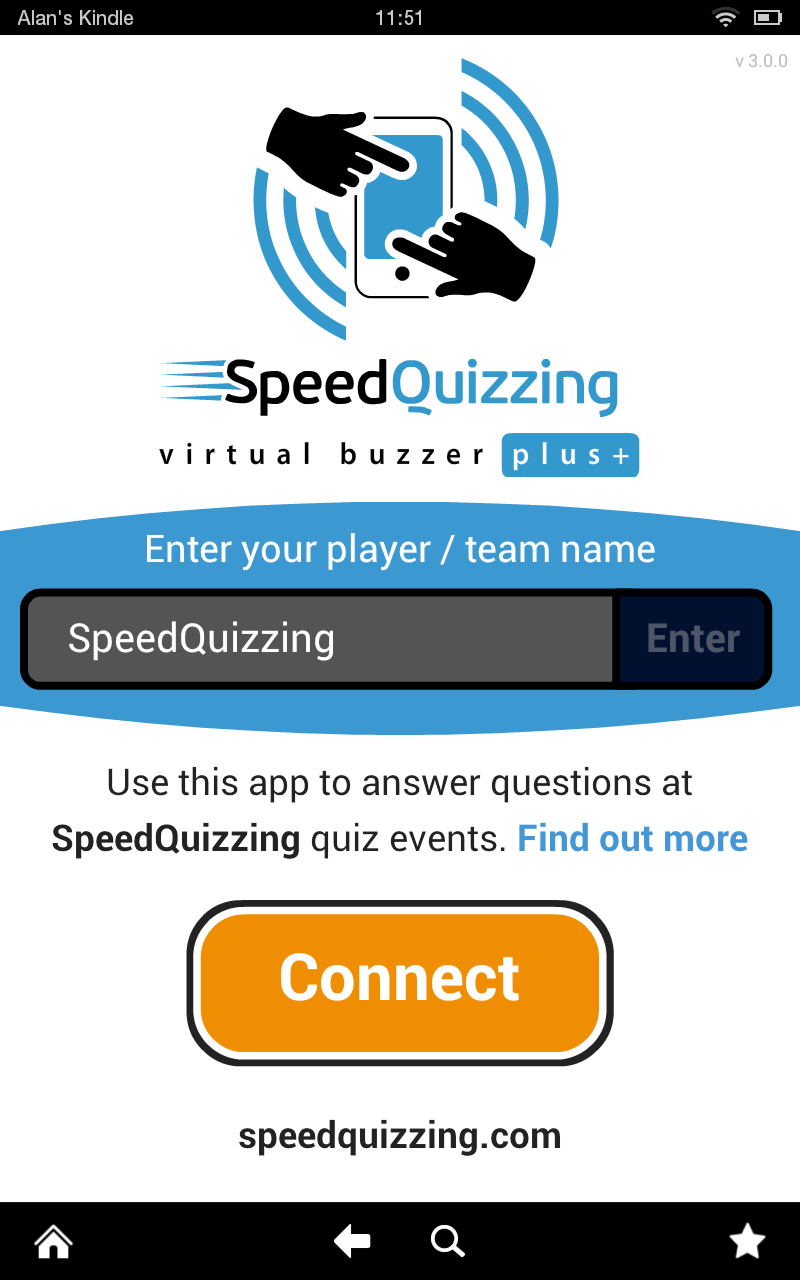
Task: Tap the Home icon in navigation bar
Action: coord(52,1240)
